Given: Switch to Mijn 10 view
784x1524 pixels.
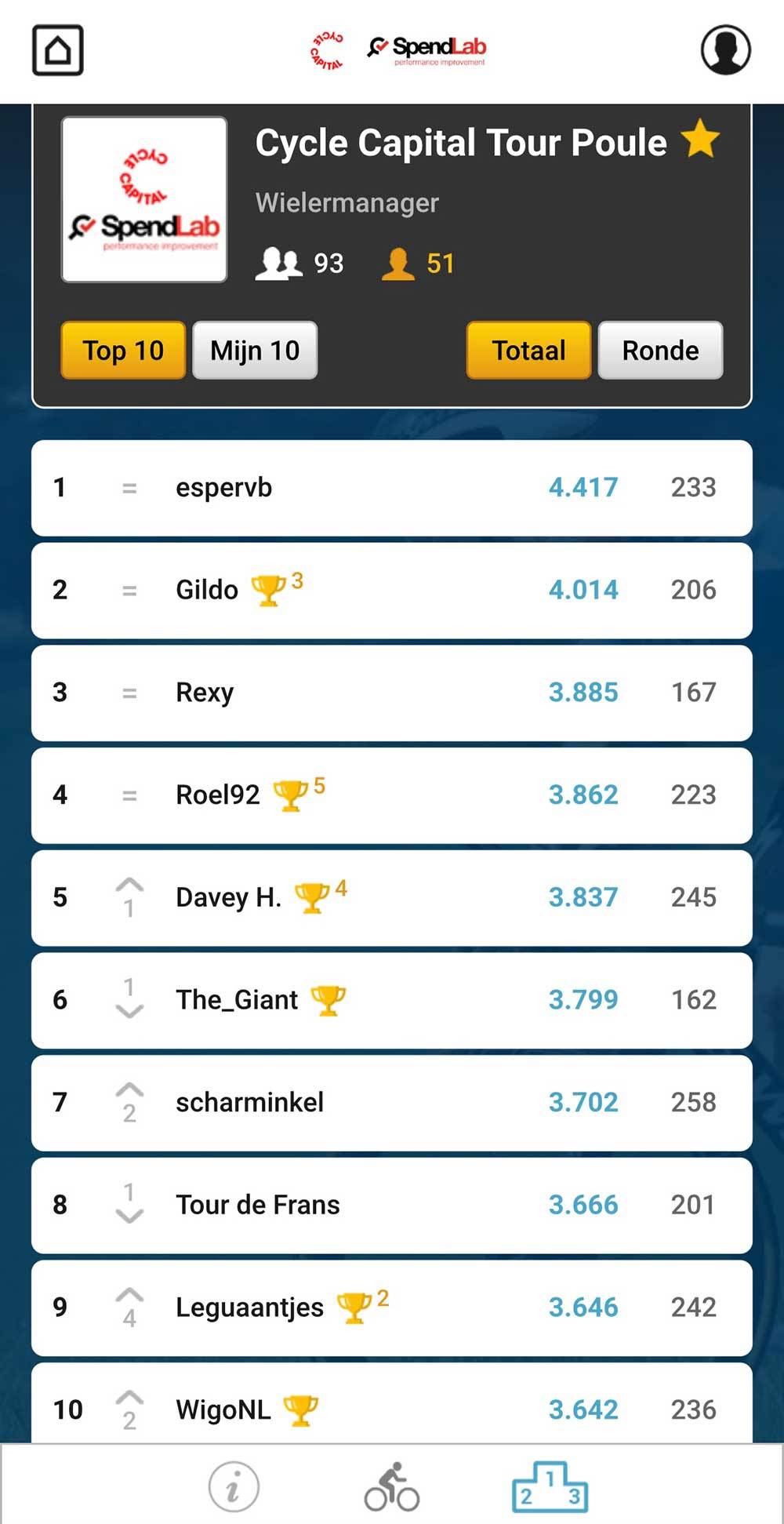Looking at the screenshot, I should [255, 350].
